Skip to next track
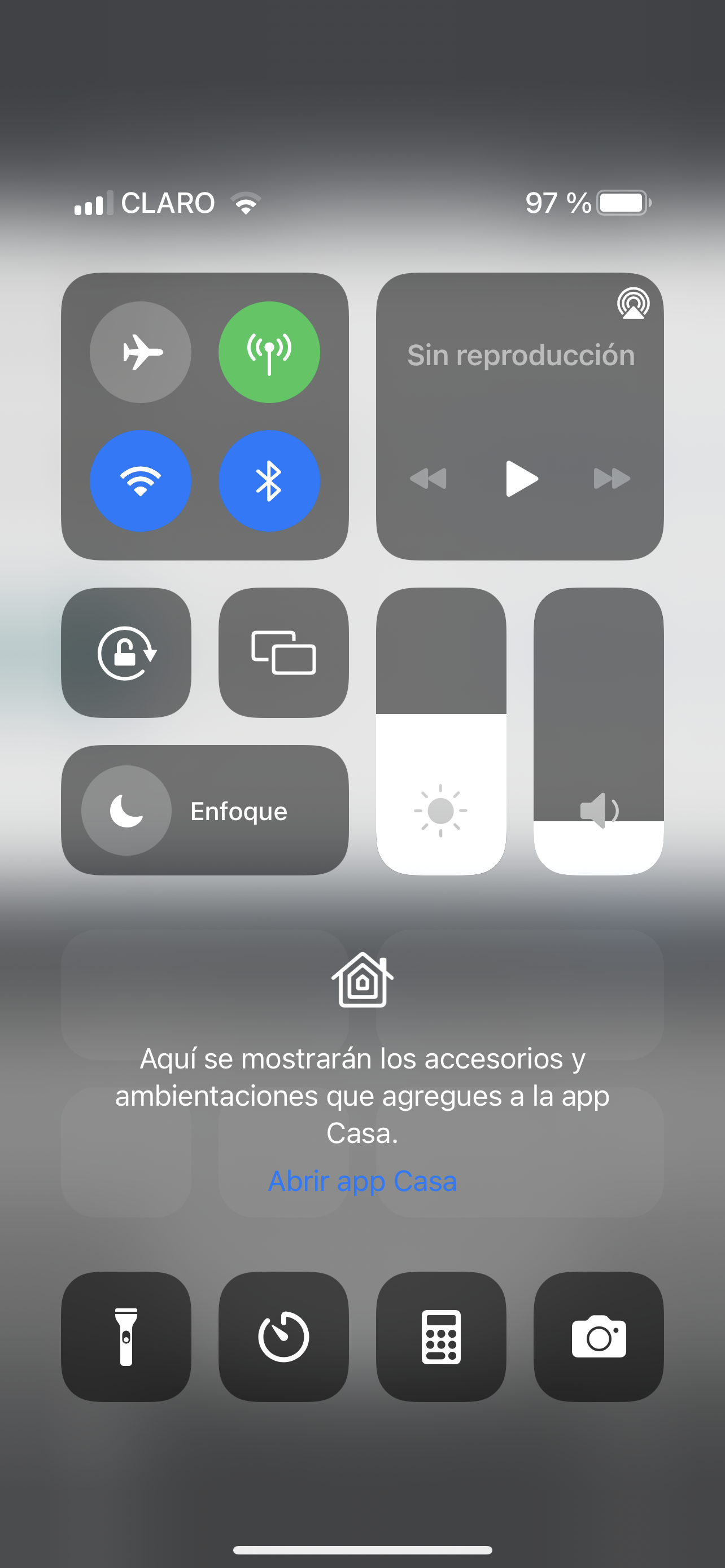Screen dimensions: 725x1568 [612, 479]
